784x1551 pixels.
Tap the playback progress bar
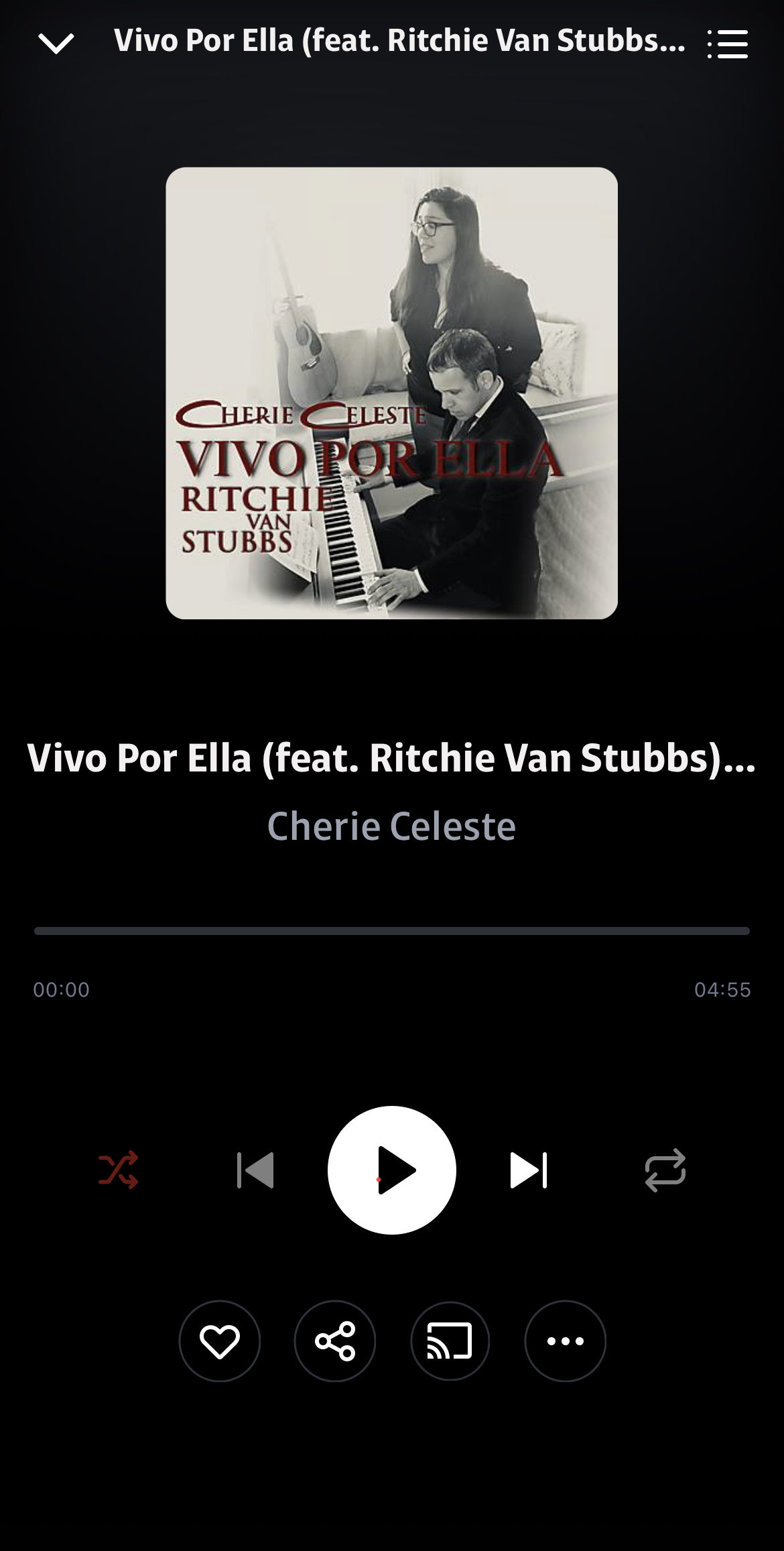point(392,930)
